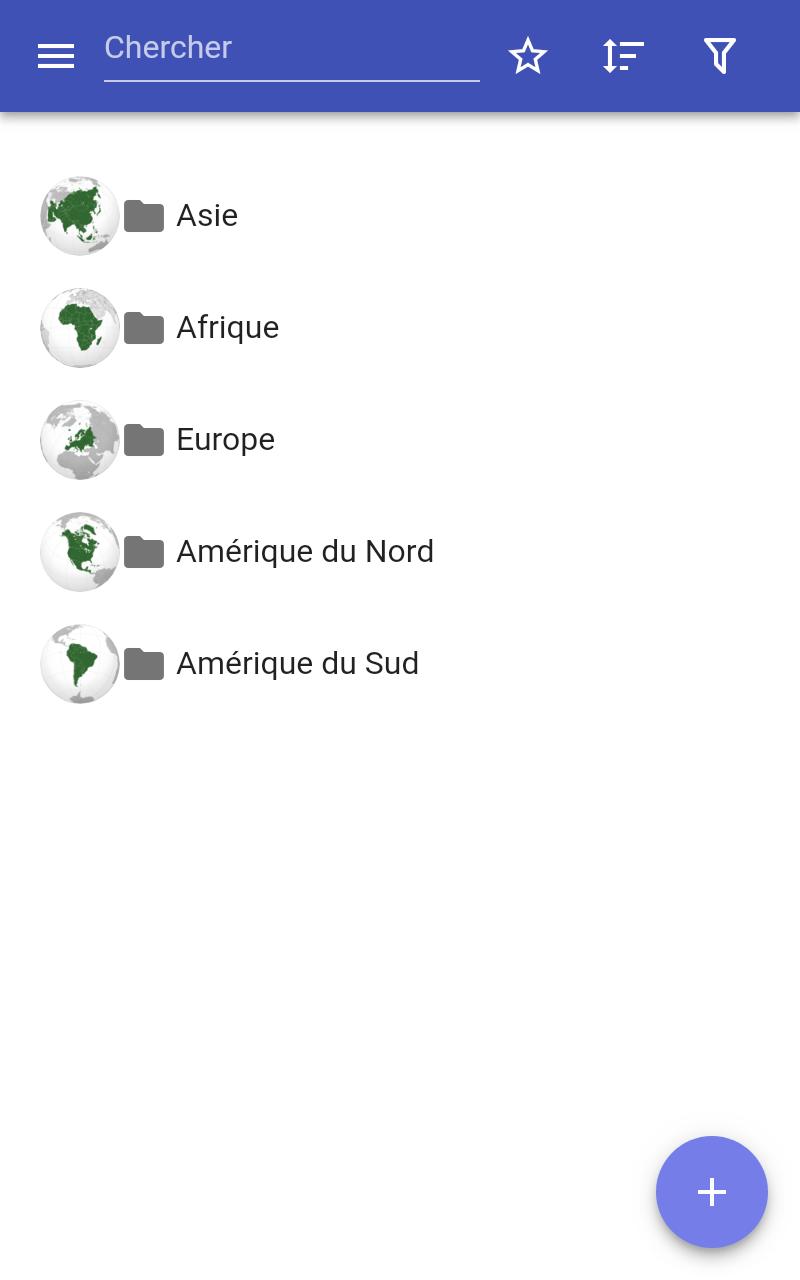Open the sort options icon

point(623,56)
